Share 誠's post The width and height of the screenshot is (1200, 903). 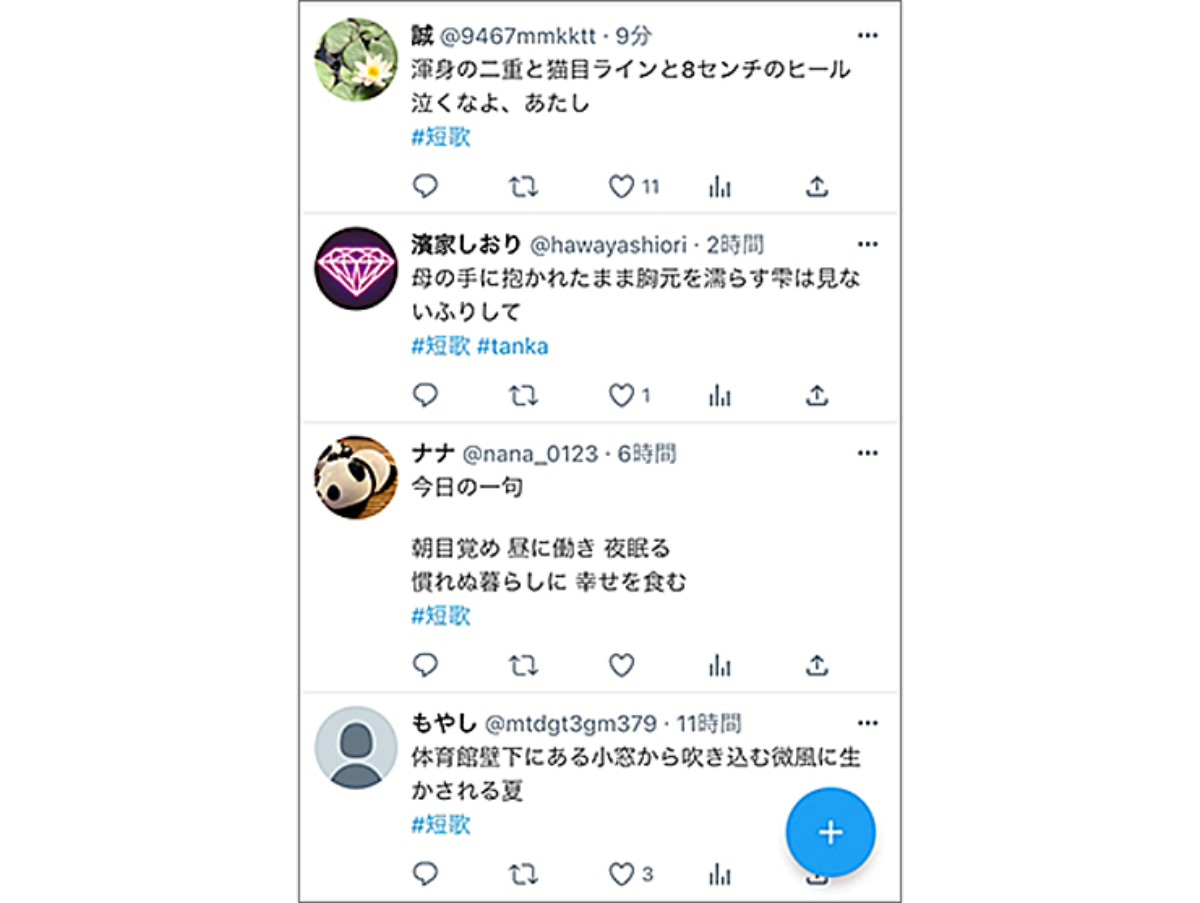click(x=816, y=187)
